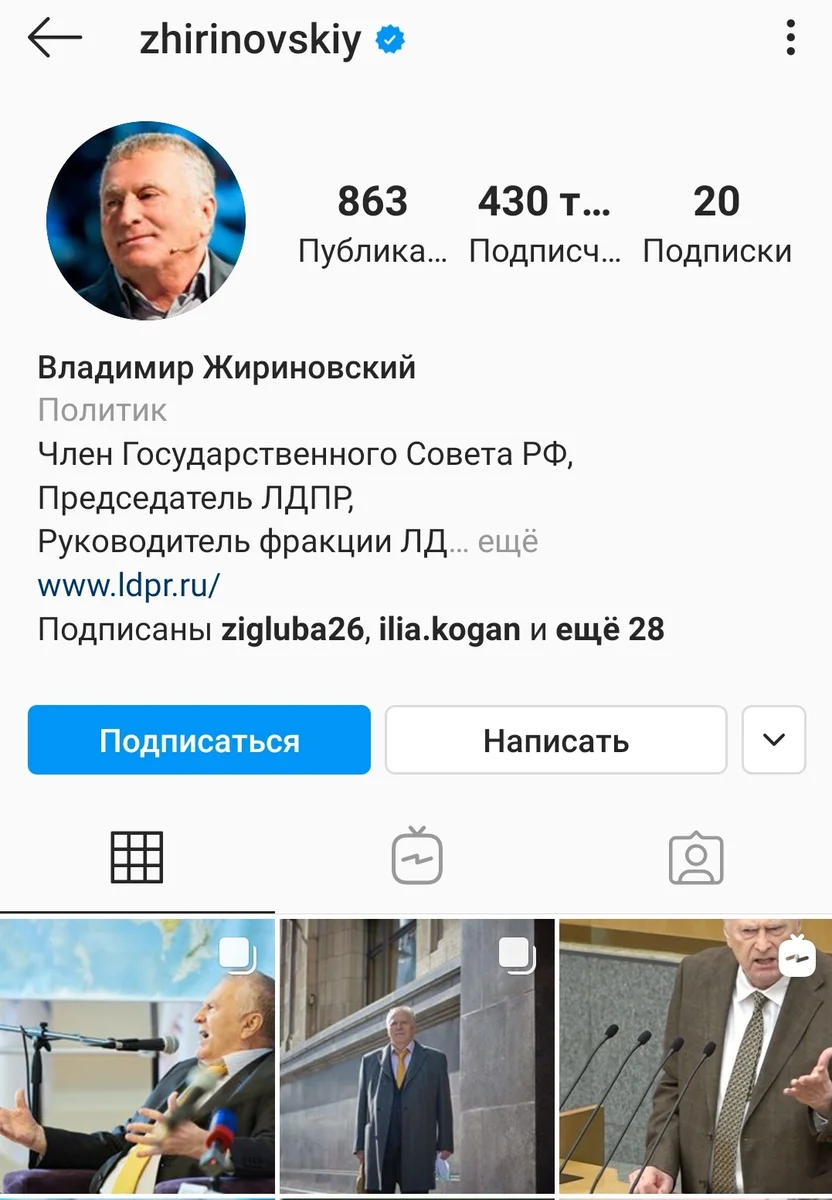
Task: Open the three-dot overflow menu
Action: click(790, 40)
